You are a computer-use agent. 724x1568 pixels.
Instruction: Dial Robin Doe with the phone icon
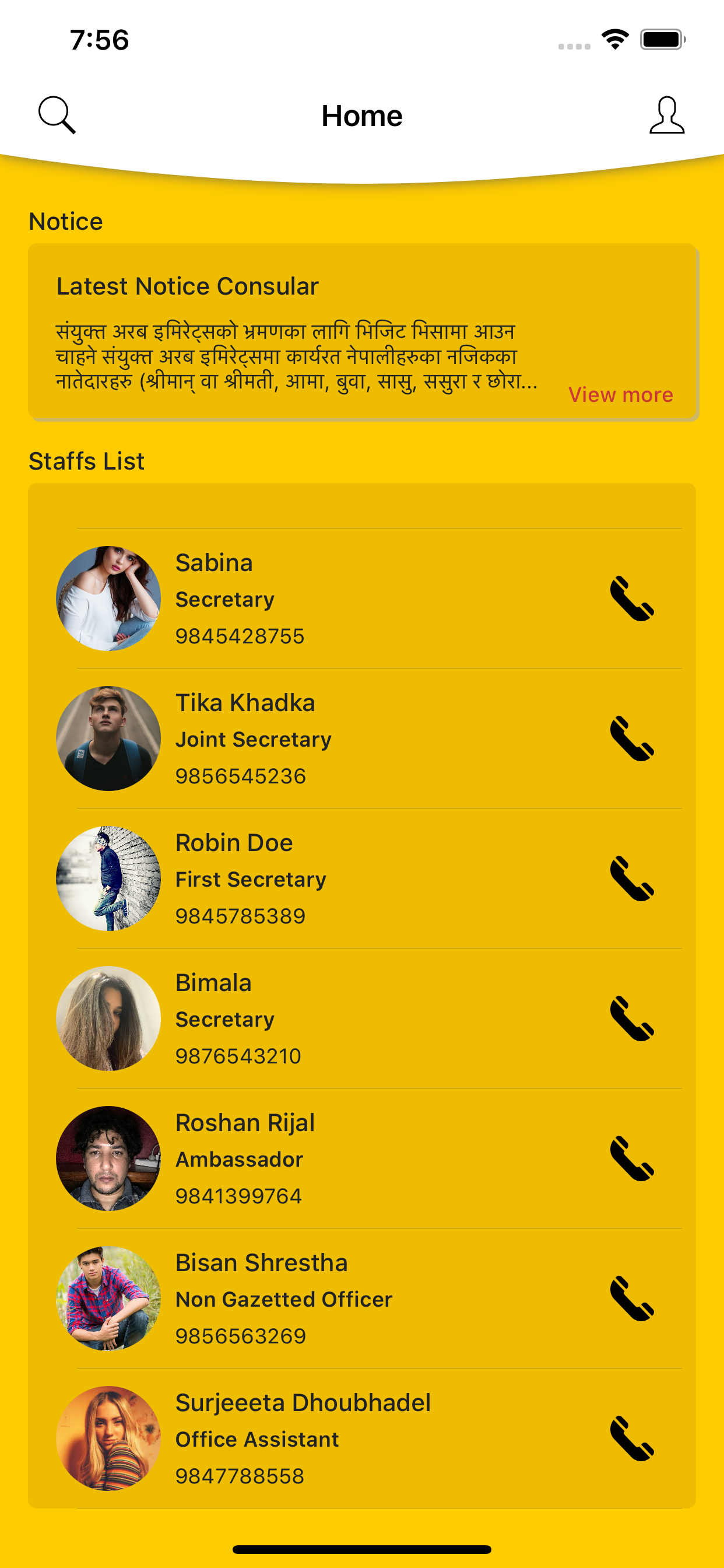(632, 878)
